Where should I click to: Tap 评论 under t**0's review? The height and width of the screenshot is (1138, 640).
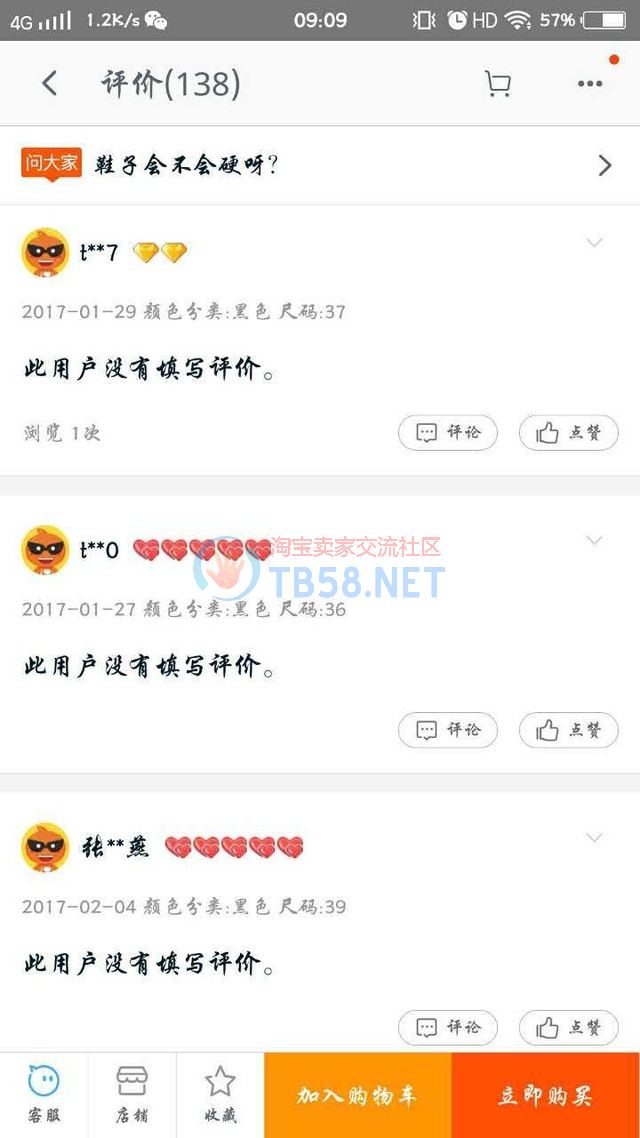pyautogui.click(x=448, y=730)
